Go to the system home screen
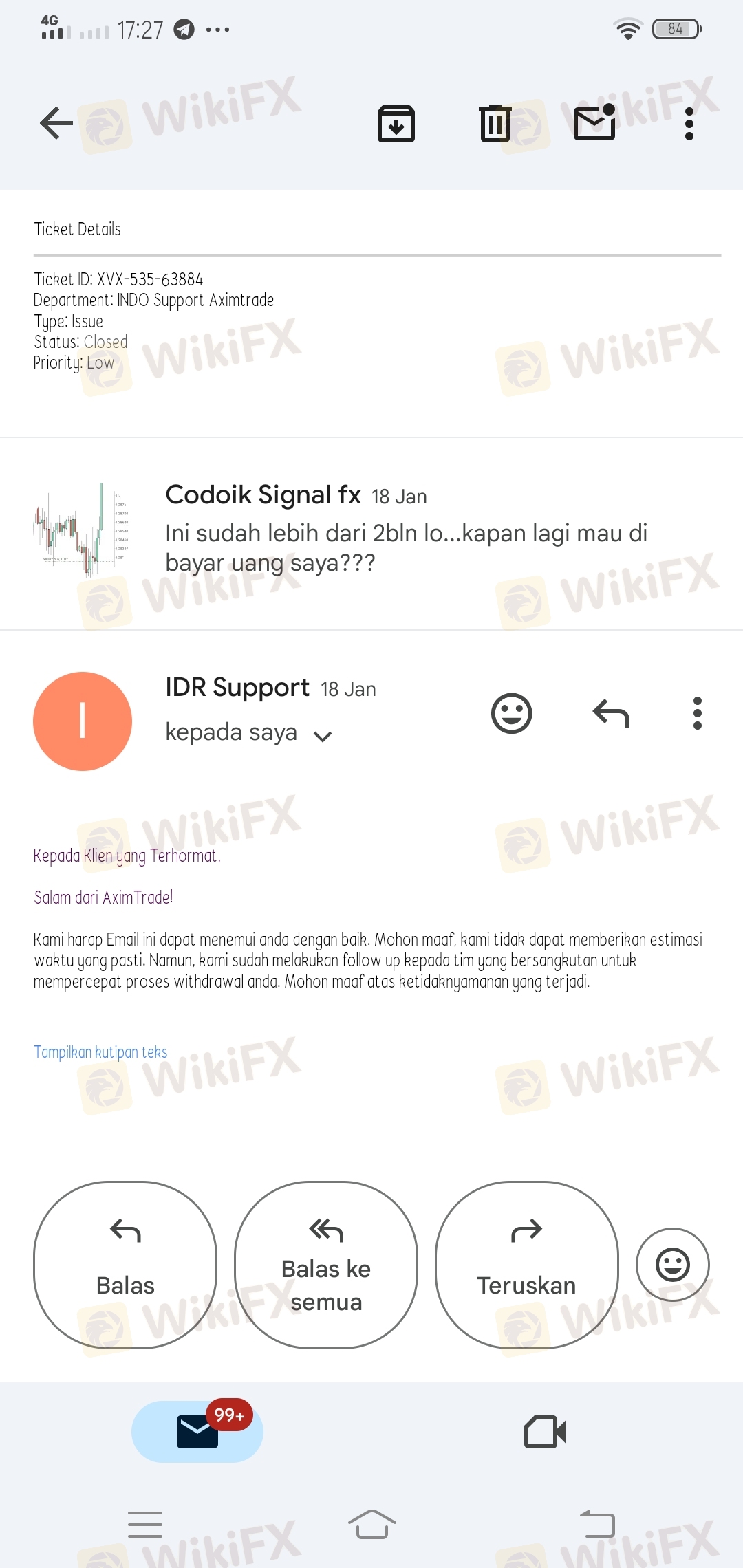Screen dimensions: 743x1568 click(371, 1524)
